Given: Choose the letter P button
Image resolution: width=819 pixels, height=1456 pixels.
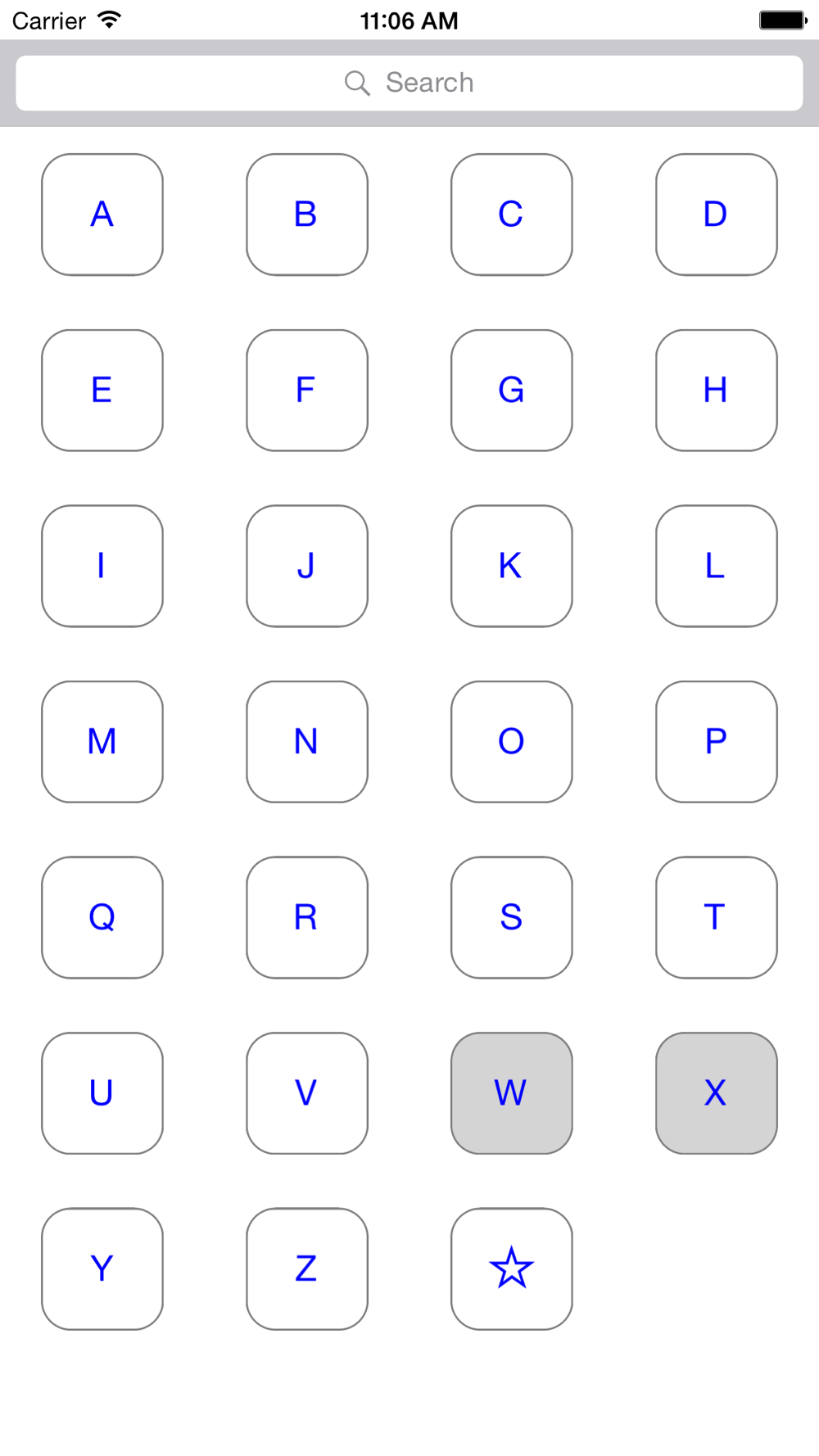Looking at the screenshot, I should 717,742.
